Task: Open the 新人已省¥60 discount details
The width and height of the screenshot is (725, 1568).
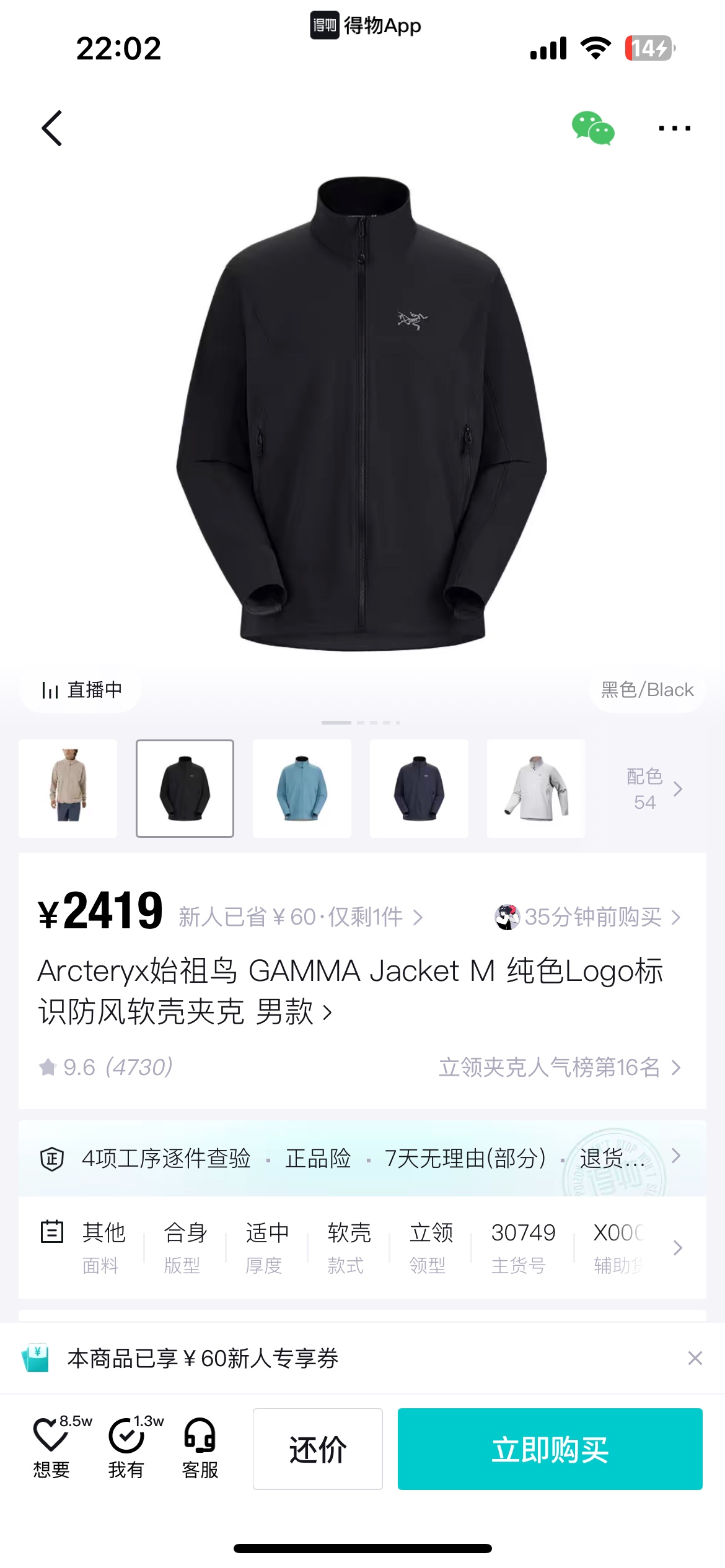Action: (x=301, y=917)
